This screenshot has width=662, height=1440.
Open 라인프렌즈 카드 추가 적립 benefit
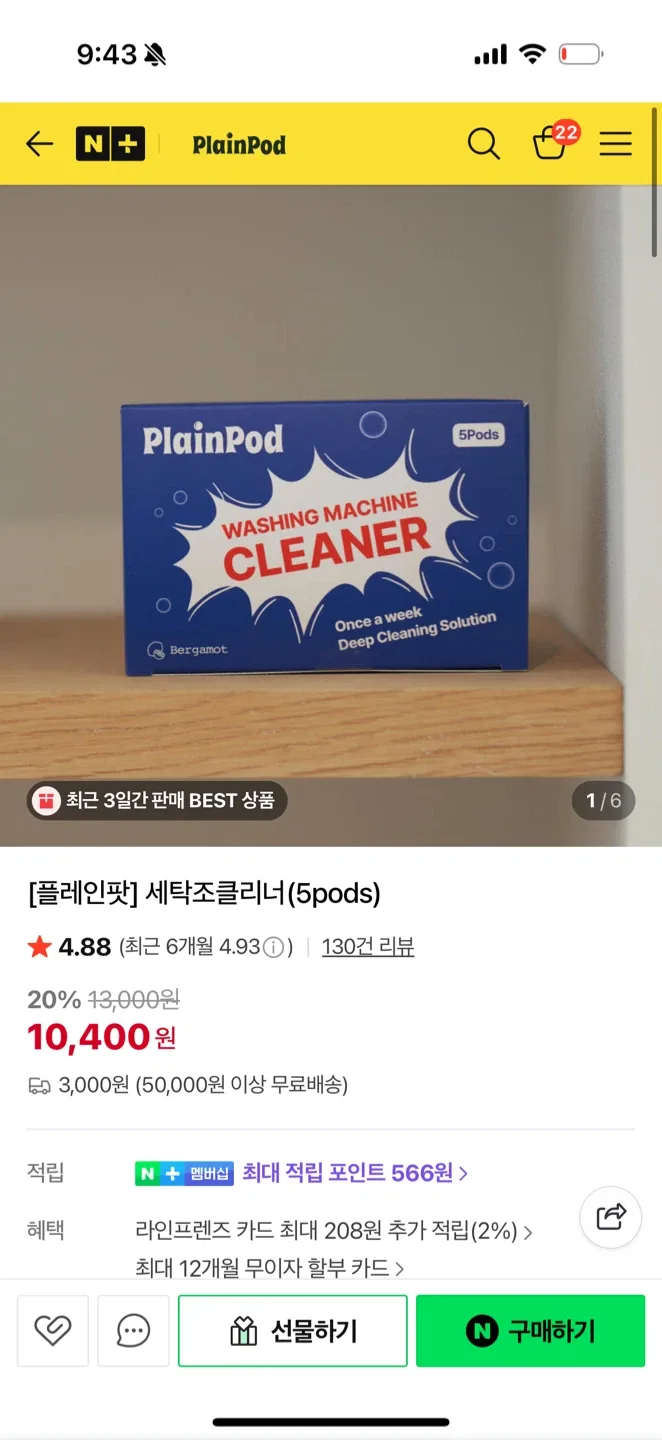coord(333,1231)
